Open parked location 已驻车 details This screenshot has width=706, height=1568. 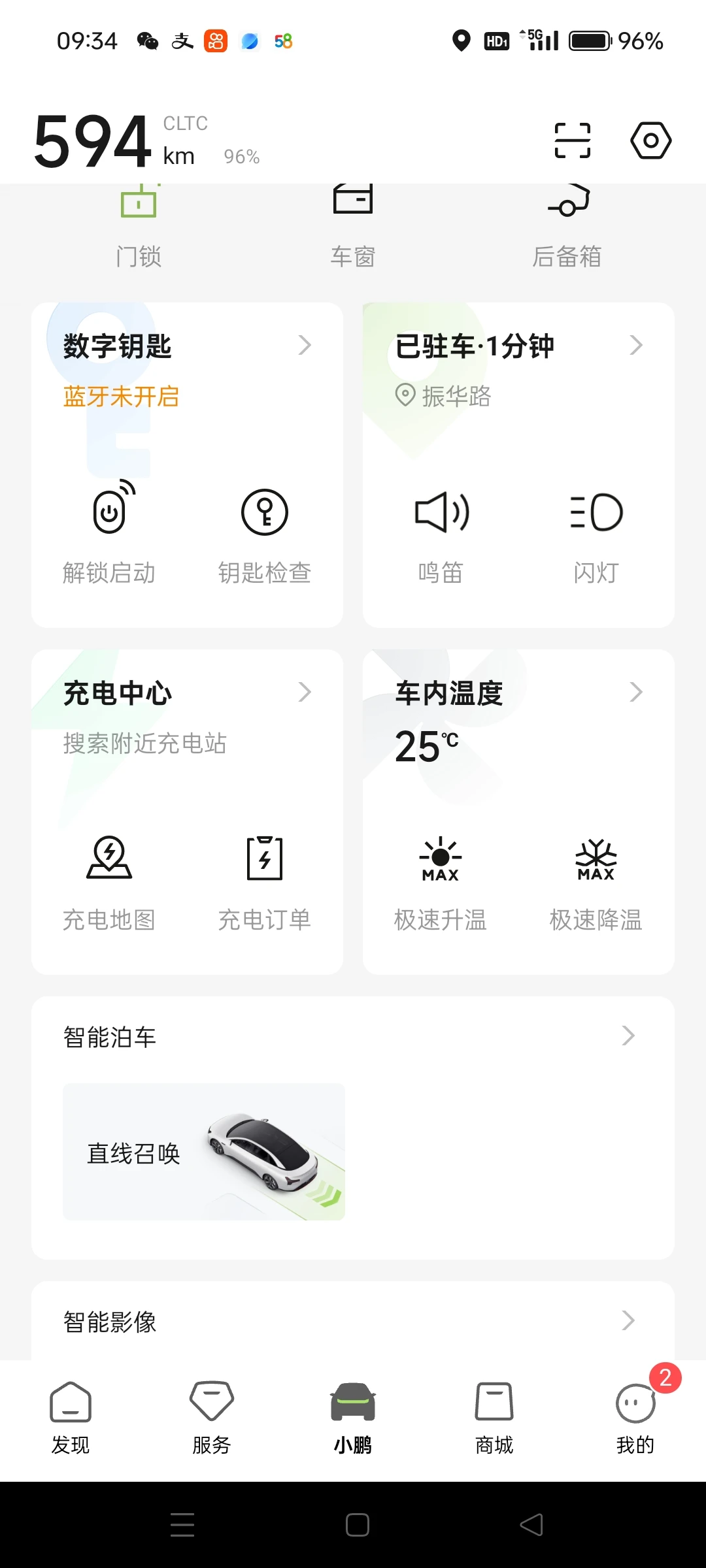518,346
